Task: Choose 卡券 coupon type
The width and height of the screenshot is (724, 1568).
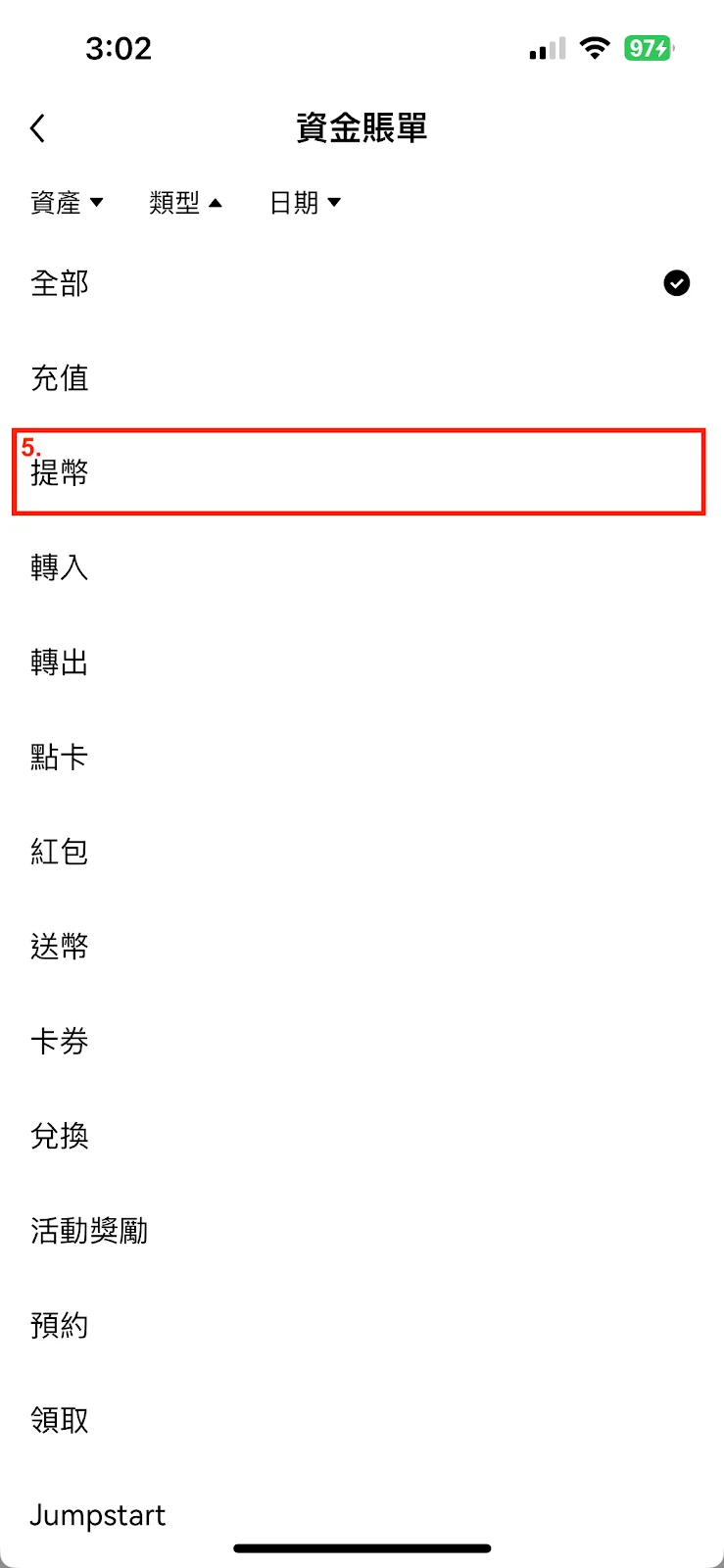Action: pyautogui.click(x=60, y=1041)
